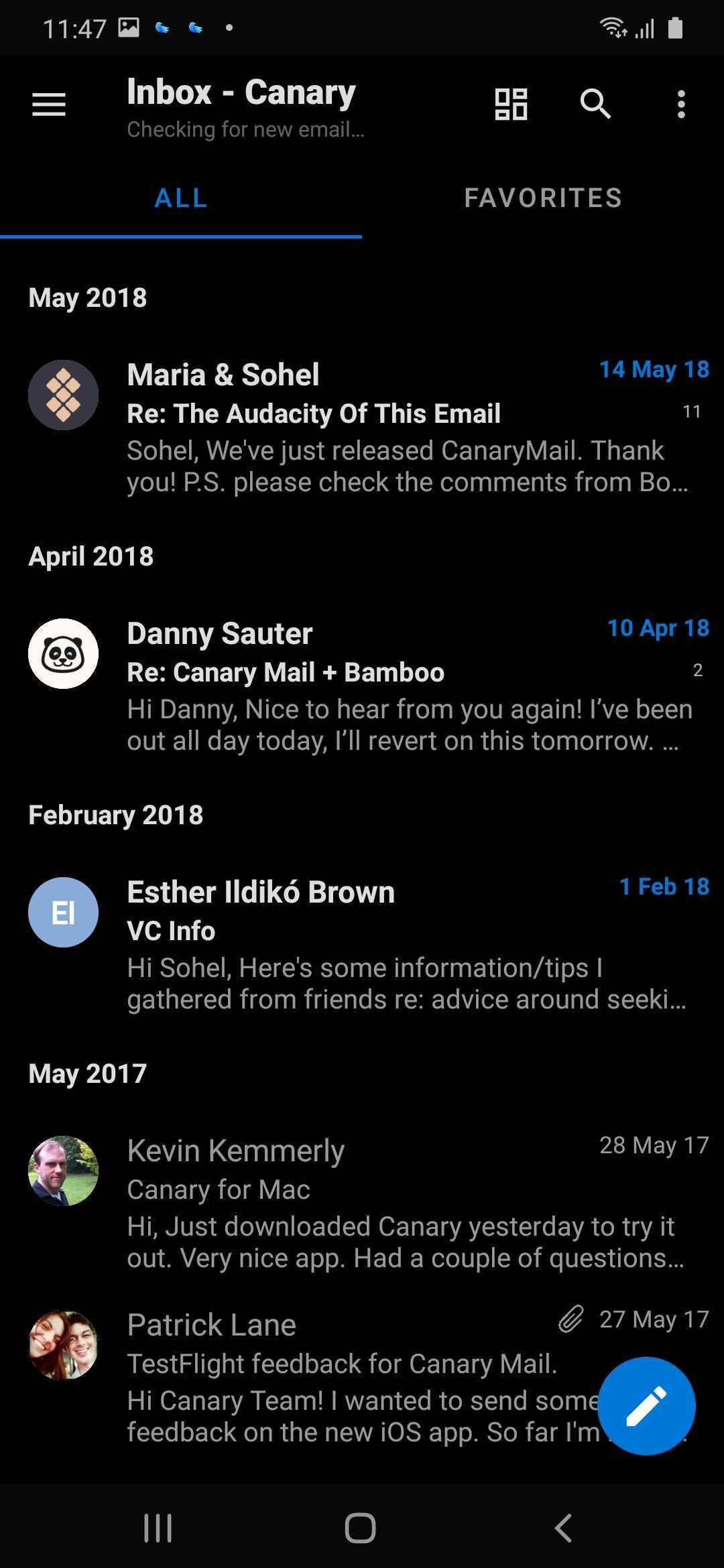Tap Danny Sauter's panda avatar
724x1568 pixels.
point(63,653)
